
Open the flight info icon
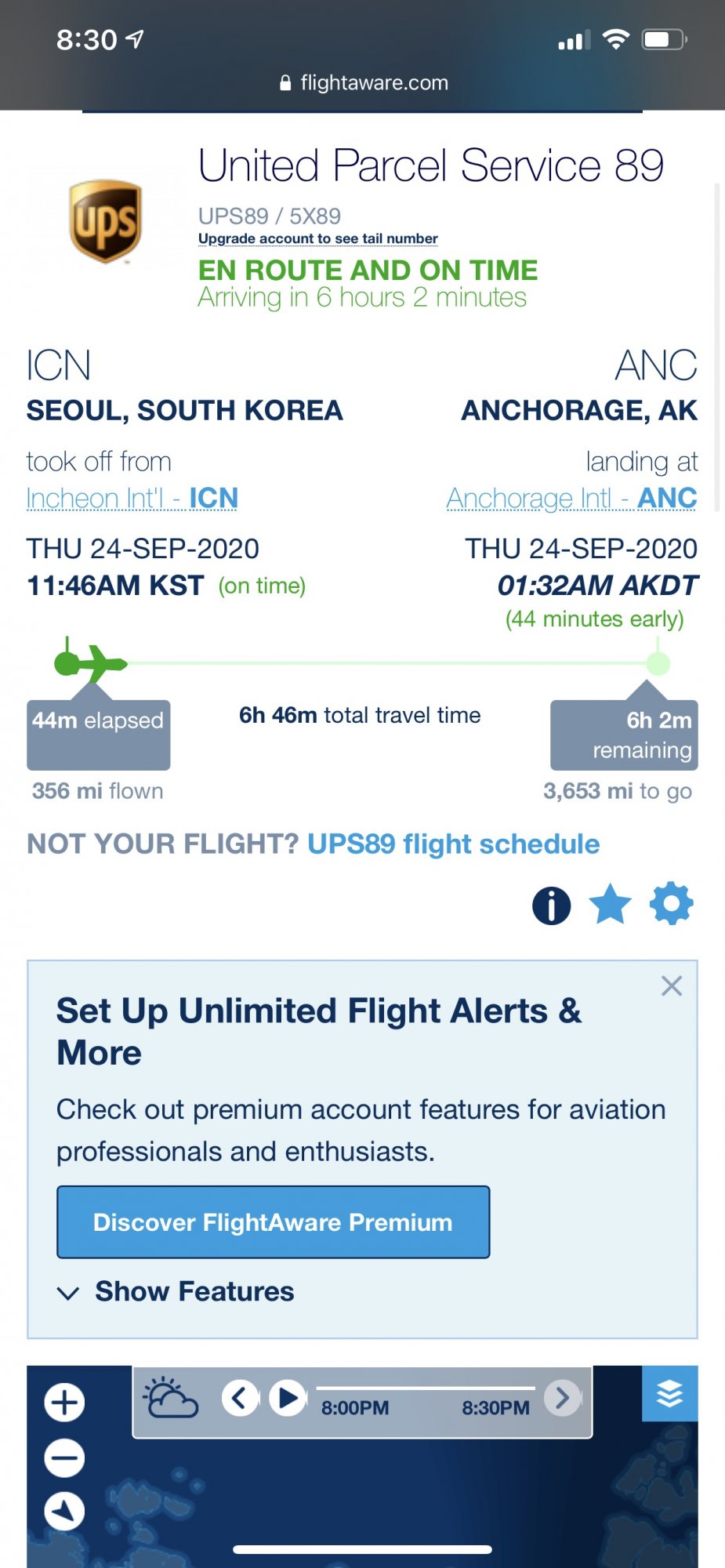(552, 905)
